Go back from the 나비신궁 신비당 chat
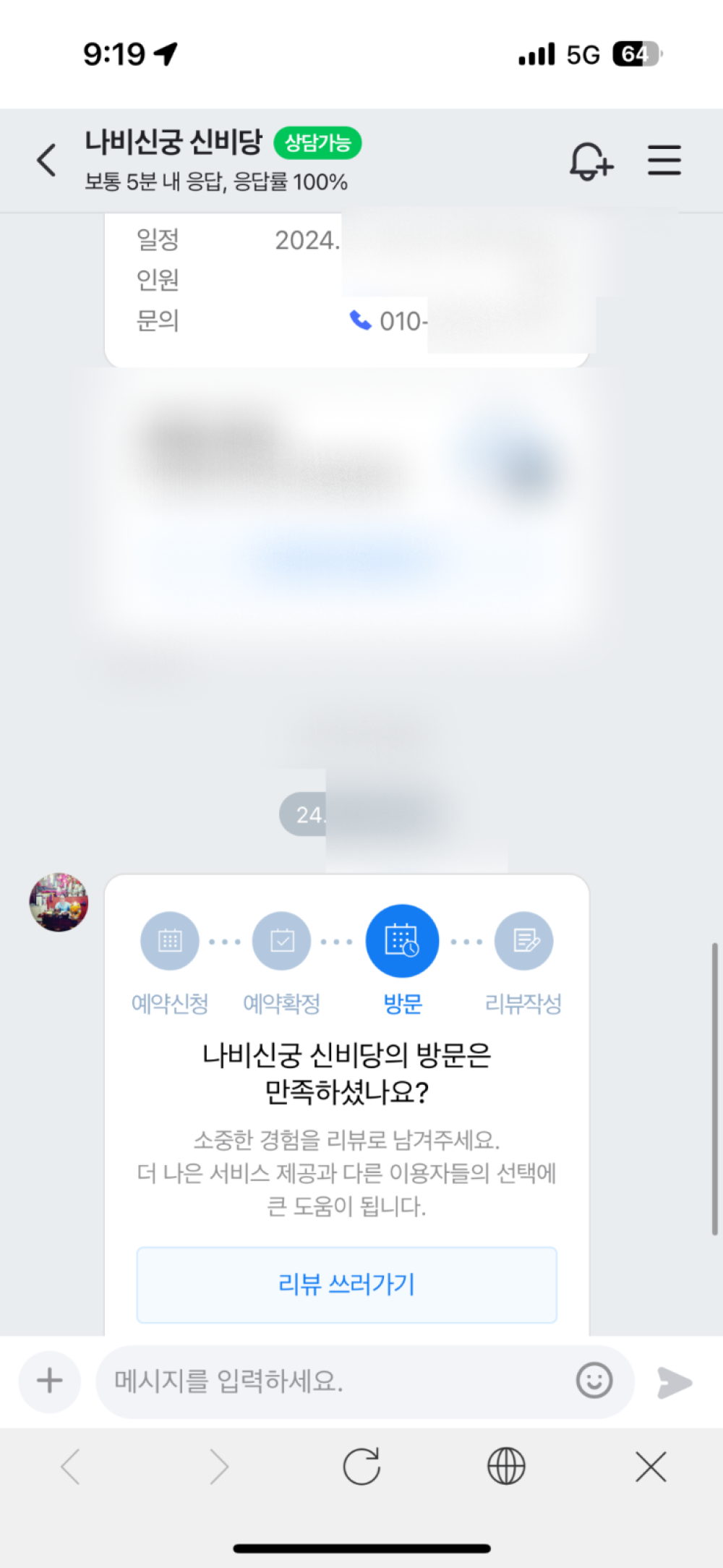The width and height of the screenshot is (723, 1568). coord(47,160)
